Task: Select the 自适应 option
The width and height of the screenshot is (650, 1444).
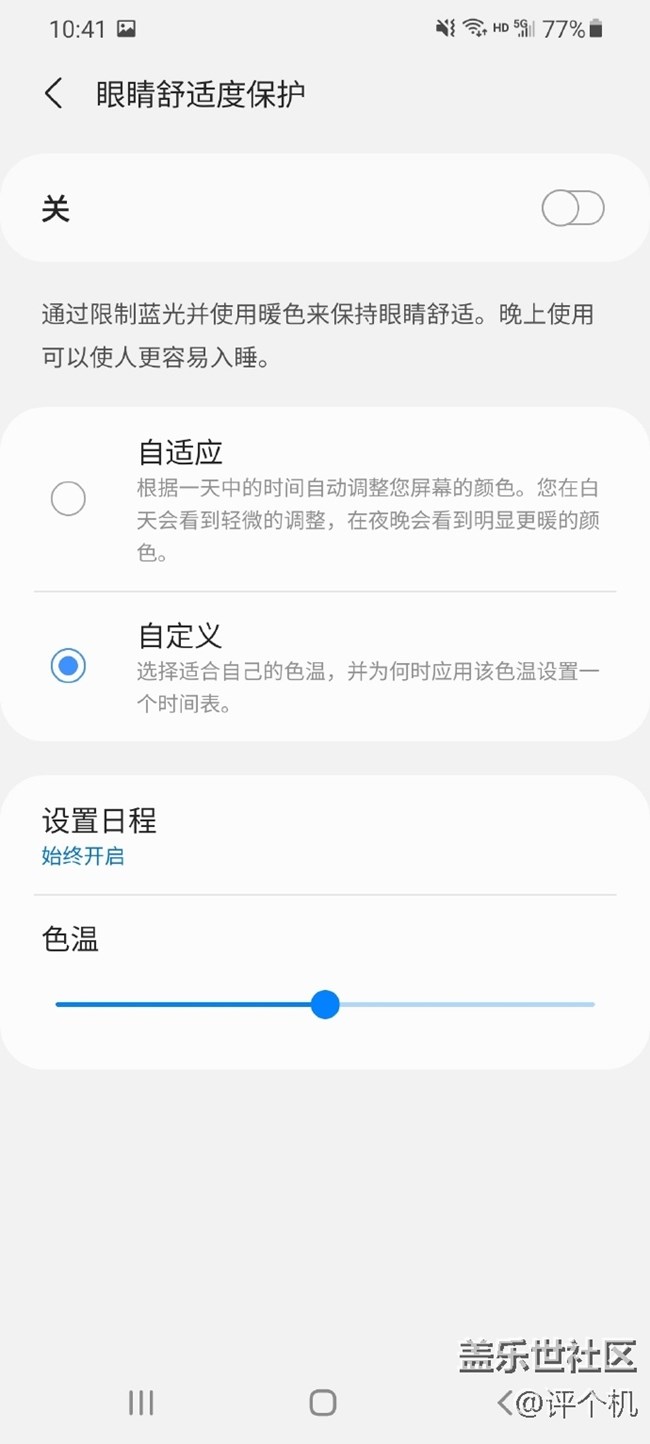Action: pos(325,499)
